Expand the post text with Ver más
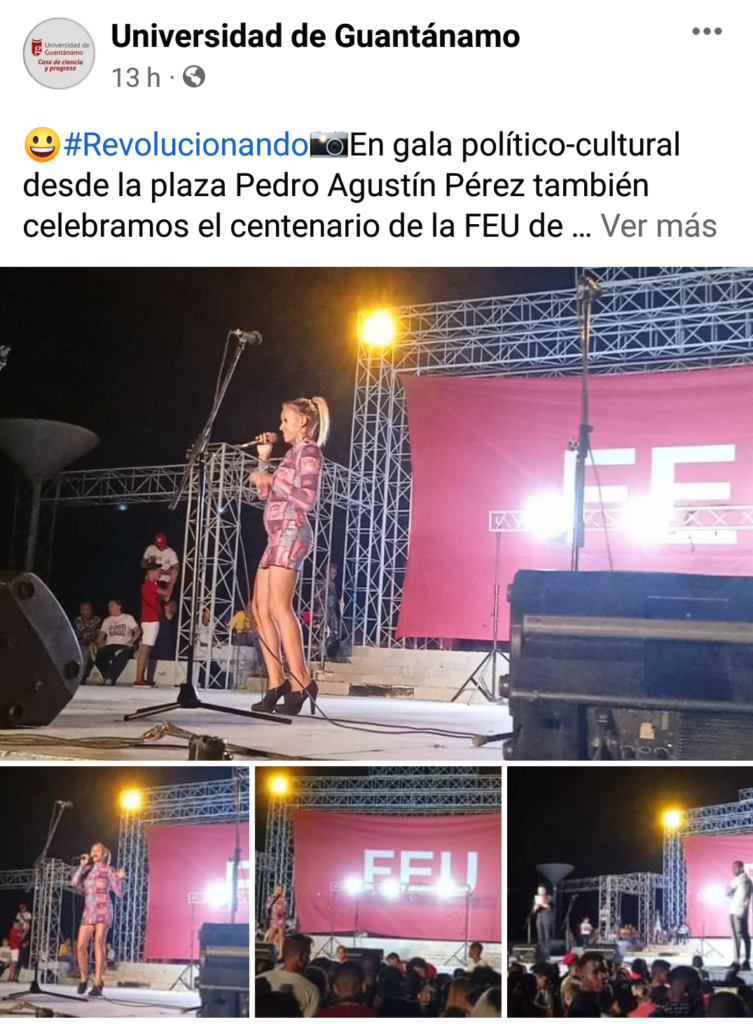 658,225
